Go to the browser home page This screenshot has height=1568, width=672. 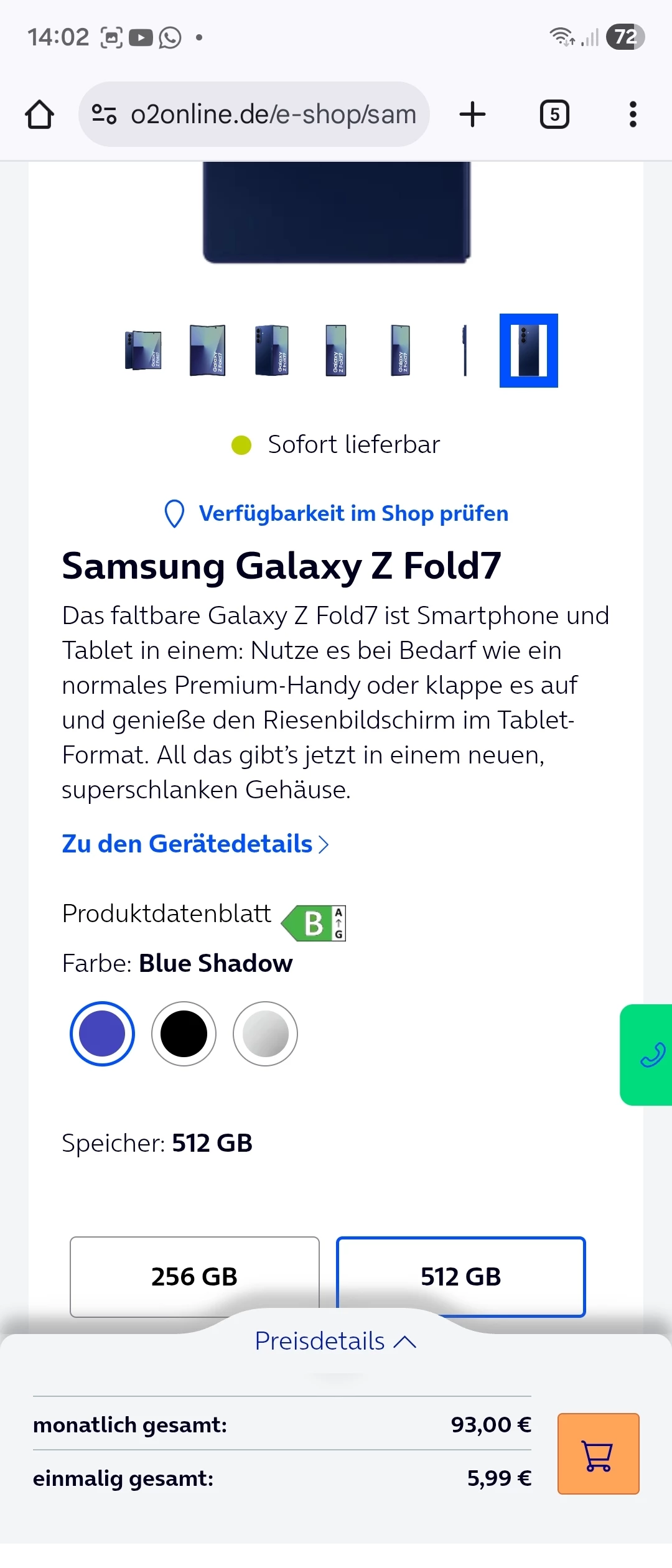(x=39, y=114)
